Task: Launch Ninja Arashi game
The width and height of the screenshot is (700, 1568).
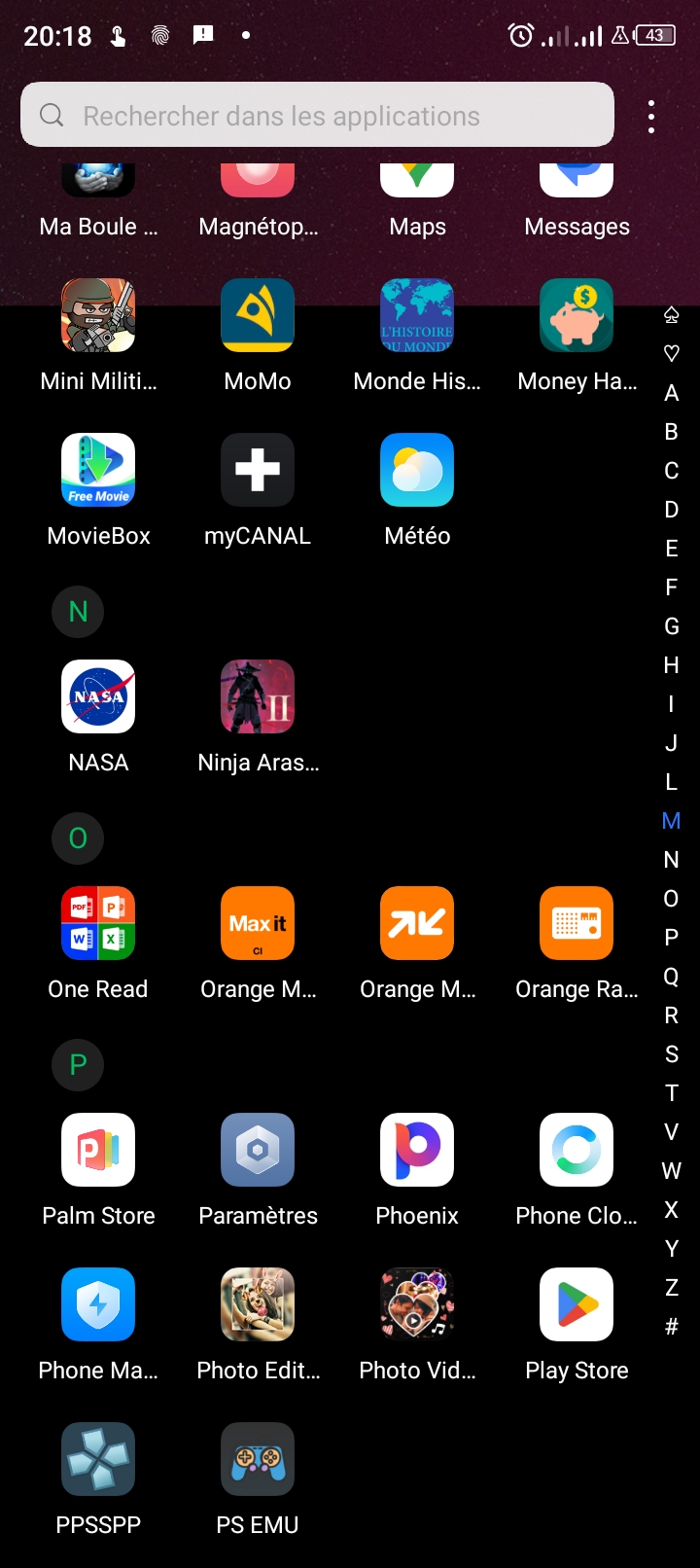Action: pos(258,697)
